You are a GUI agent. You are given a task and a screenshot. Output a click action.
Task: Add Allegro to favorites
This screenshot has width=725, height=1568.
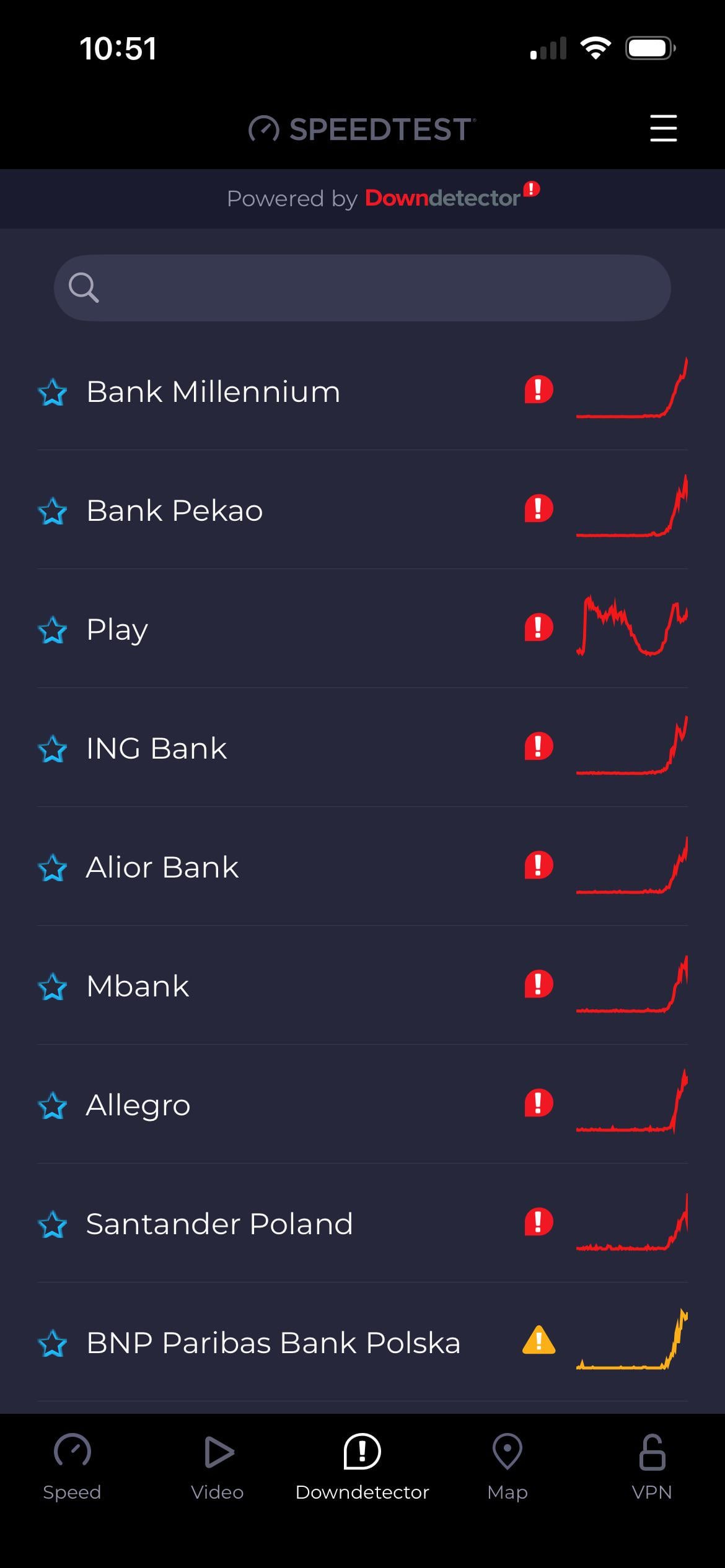[x=53, y=1106]
